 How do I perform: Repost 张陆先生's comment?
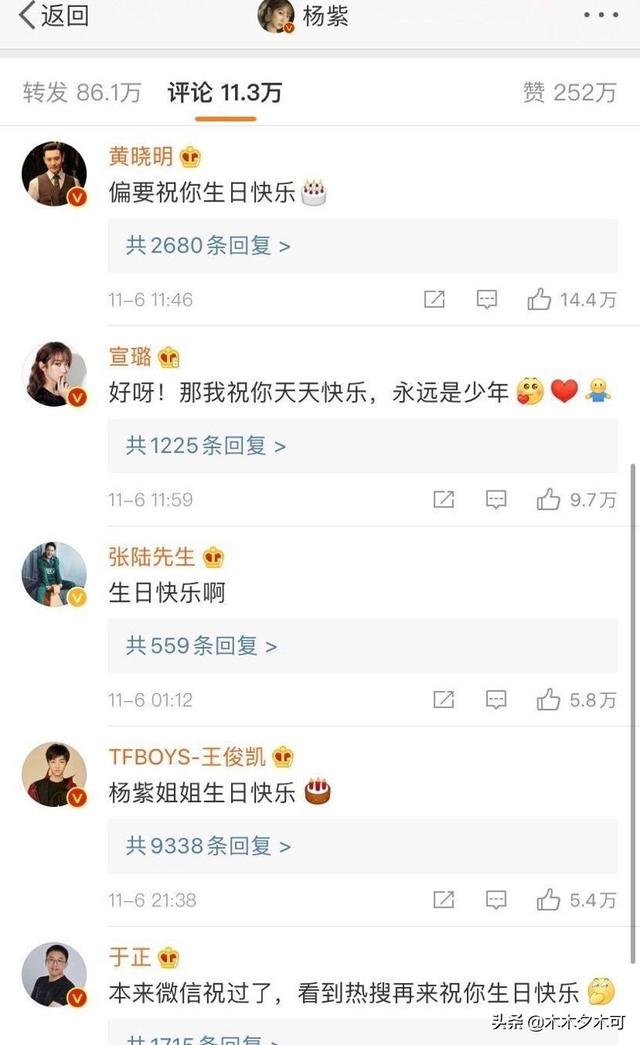[x=443, y=699]
